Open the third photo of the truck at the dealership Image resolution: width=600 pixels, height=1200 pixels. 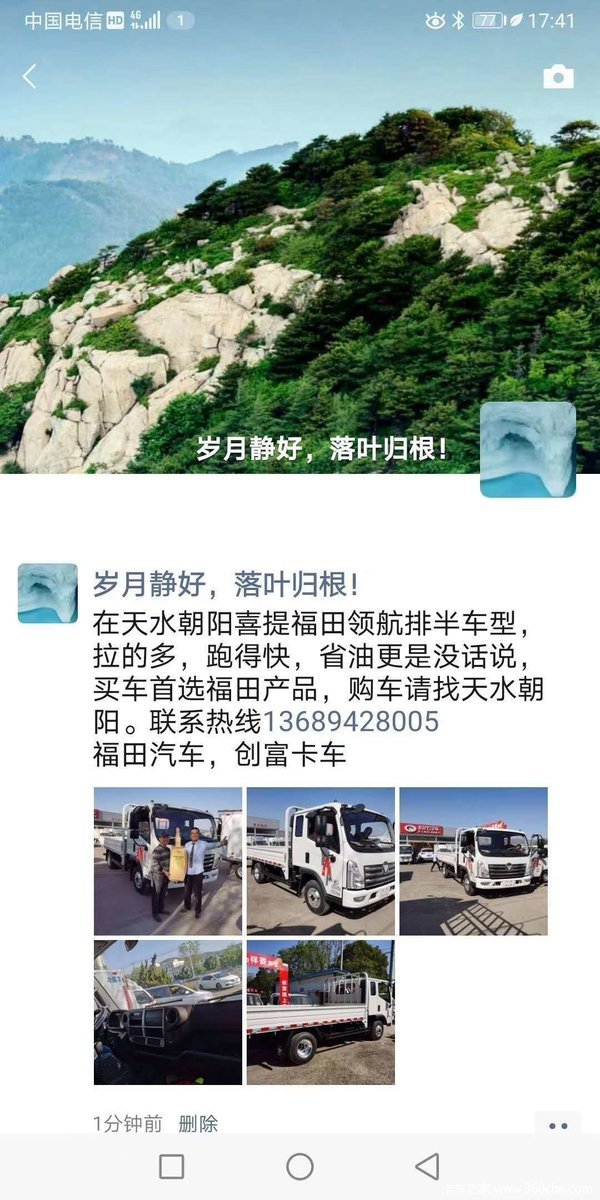[473, 861]
